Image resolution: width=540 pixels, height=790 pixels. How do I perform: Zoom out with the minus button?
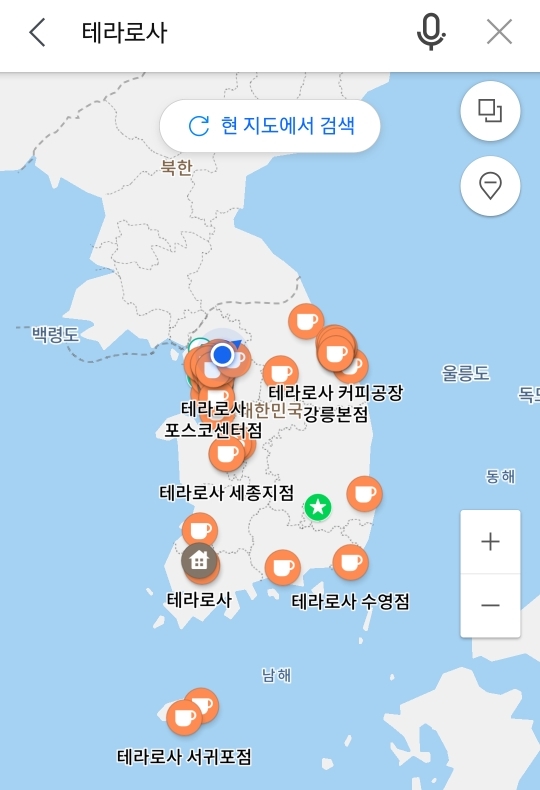(490, 605)
